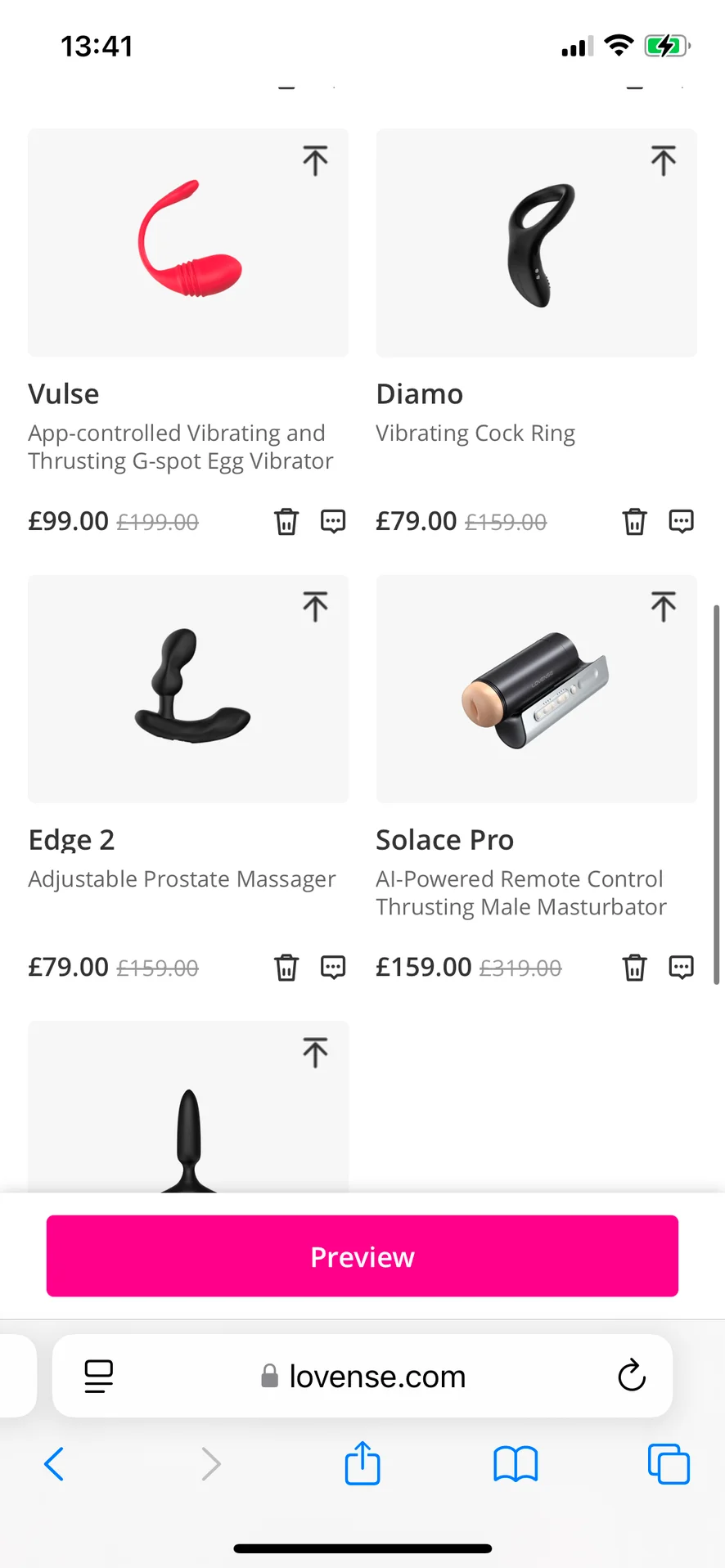Delete Solace Pro from the list
The image size is (725, 1568).
pos(635,968)
